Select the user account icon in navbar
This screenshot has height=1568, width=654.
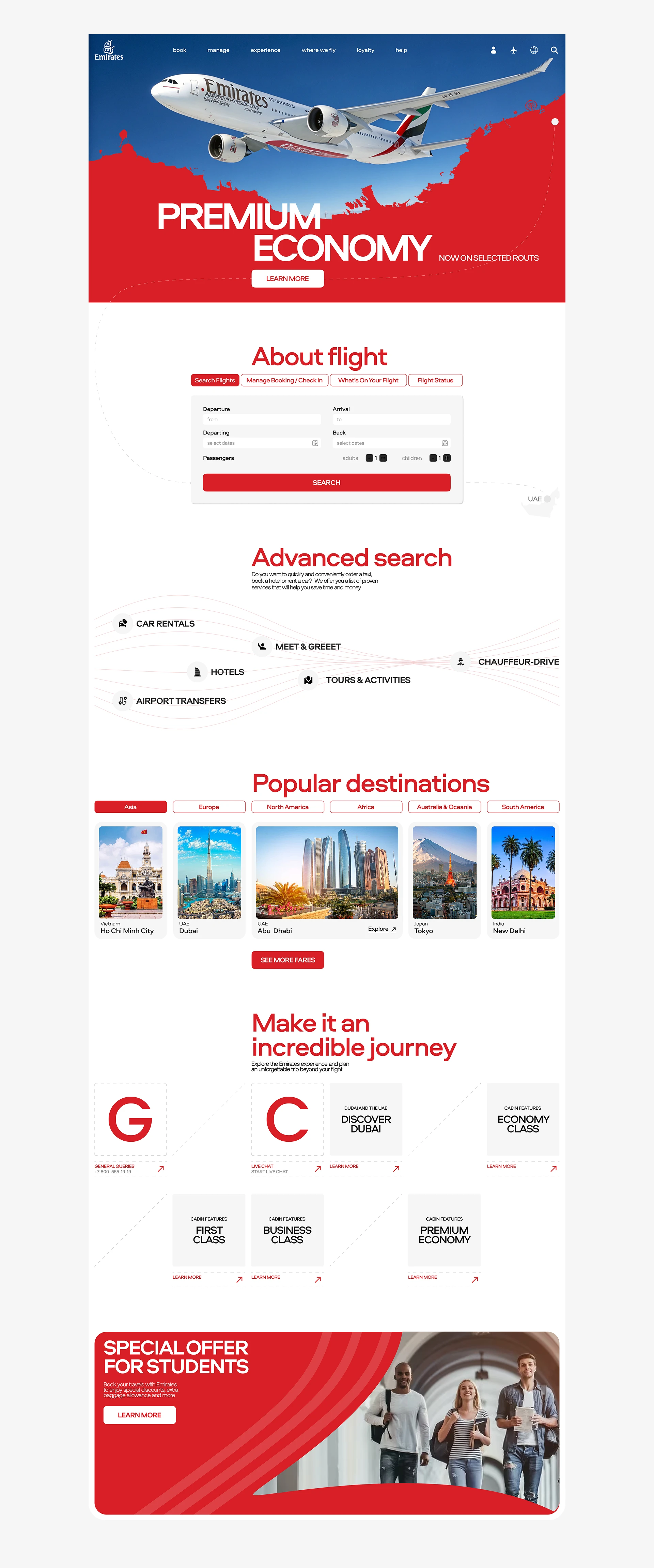coord(493,50)
